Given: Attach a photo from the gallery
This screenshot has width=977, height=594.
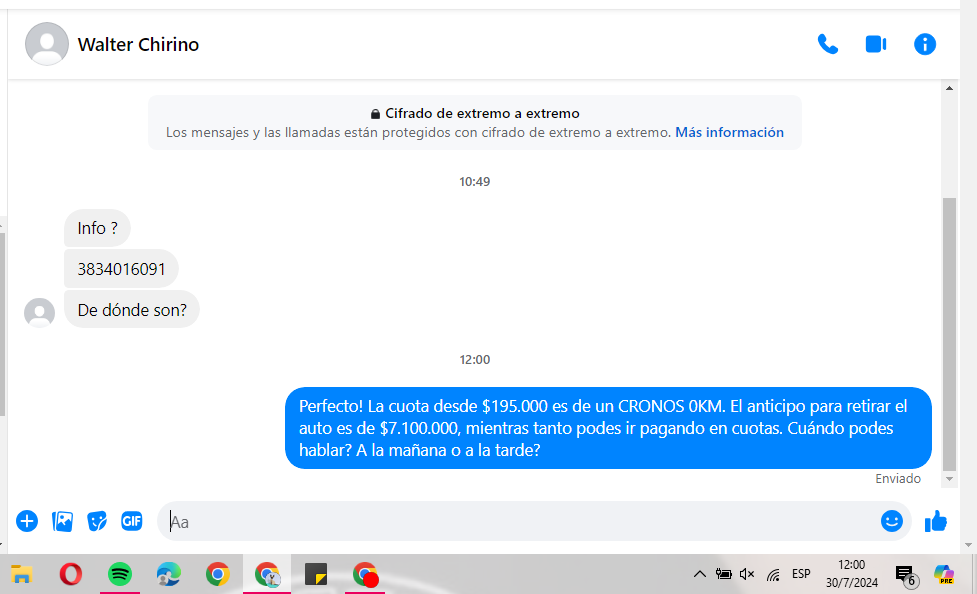Looking at the screenshot, I should click(62, 521).
